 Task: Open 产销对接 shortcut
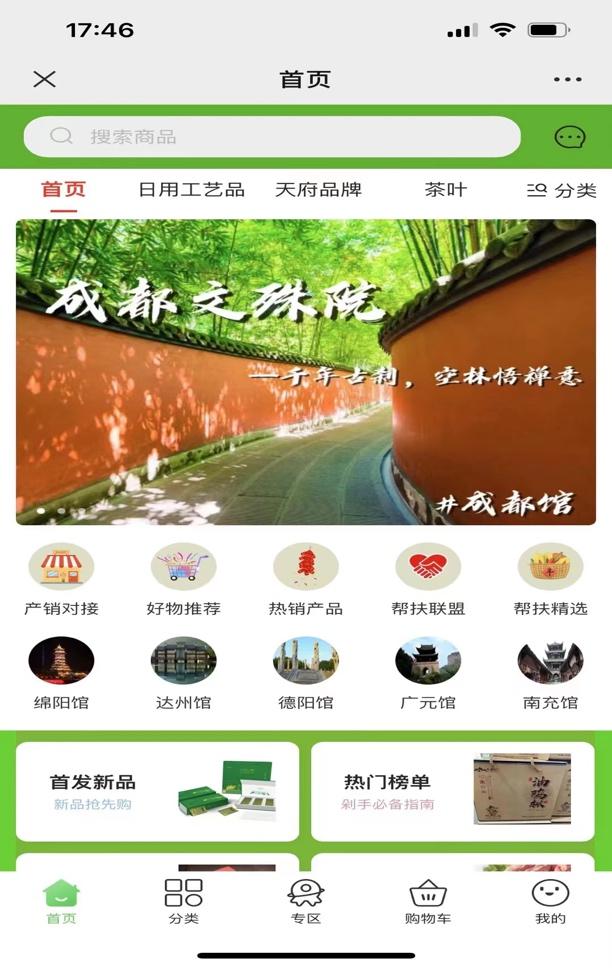(62, 578)
